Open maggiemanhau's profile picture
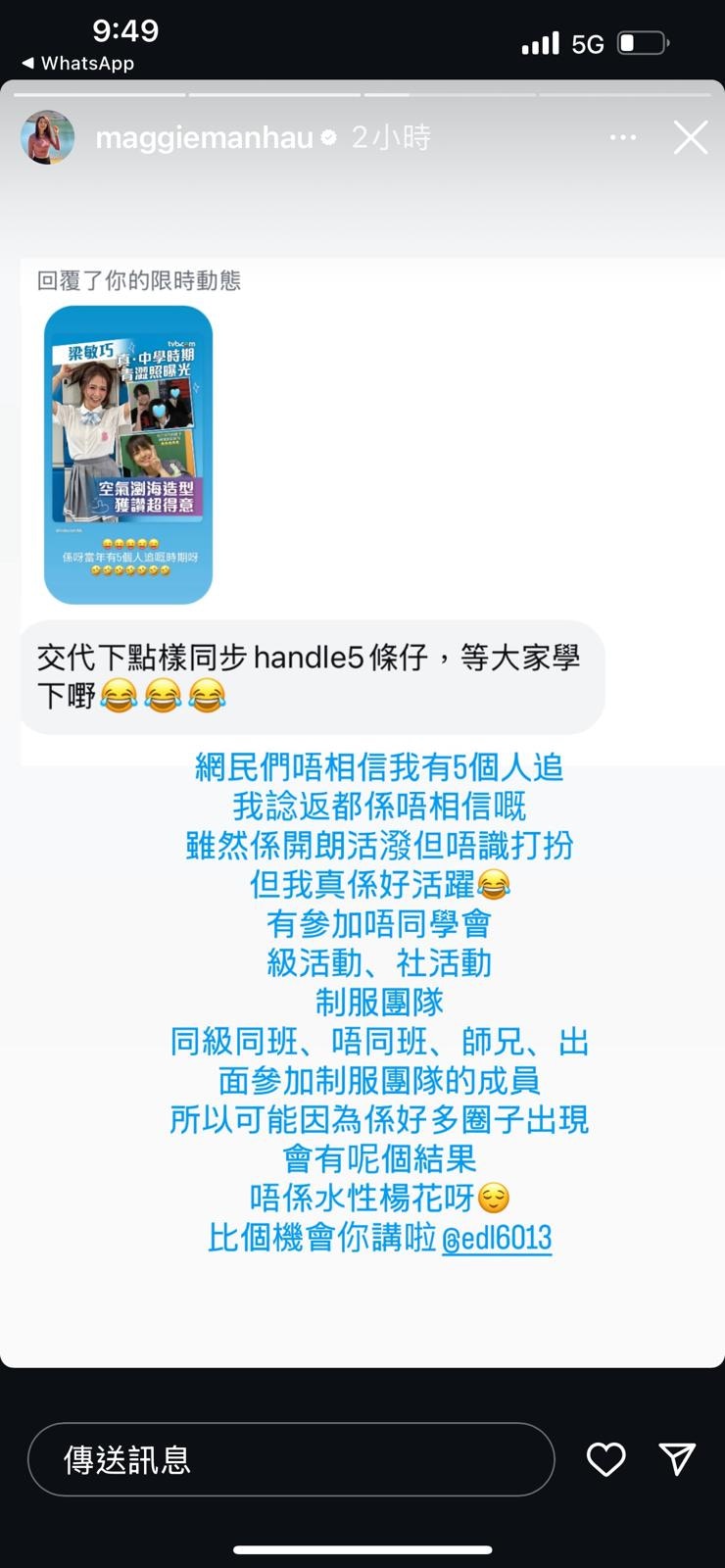 coord(48,137)
